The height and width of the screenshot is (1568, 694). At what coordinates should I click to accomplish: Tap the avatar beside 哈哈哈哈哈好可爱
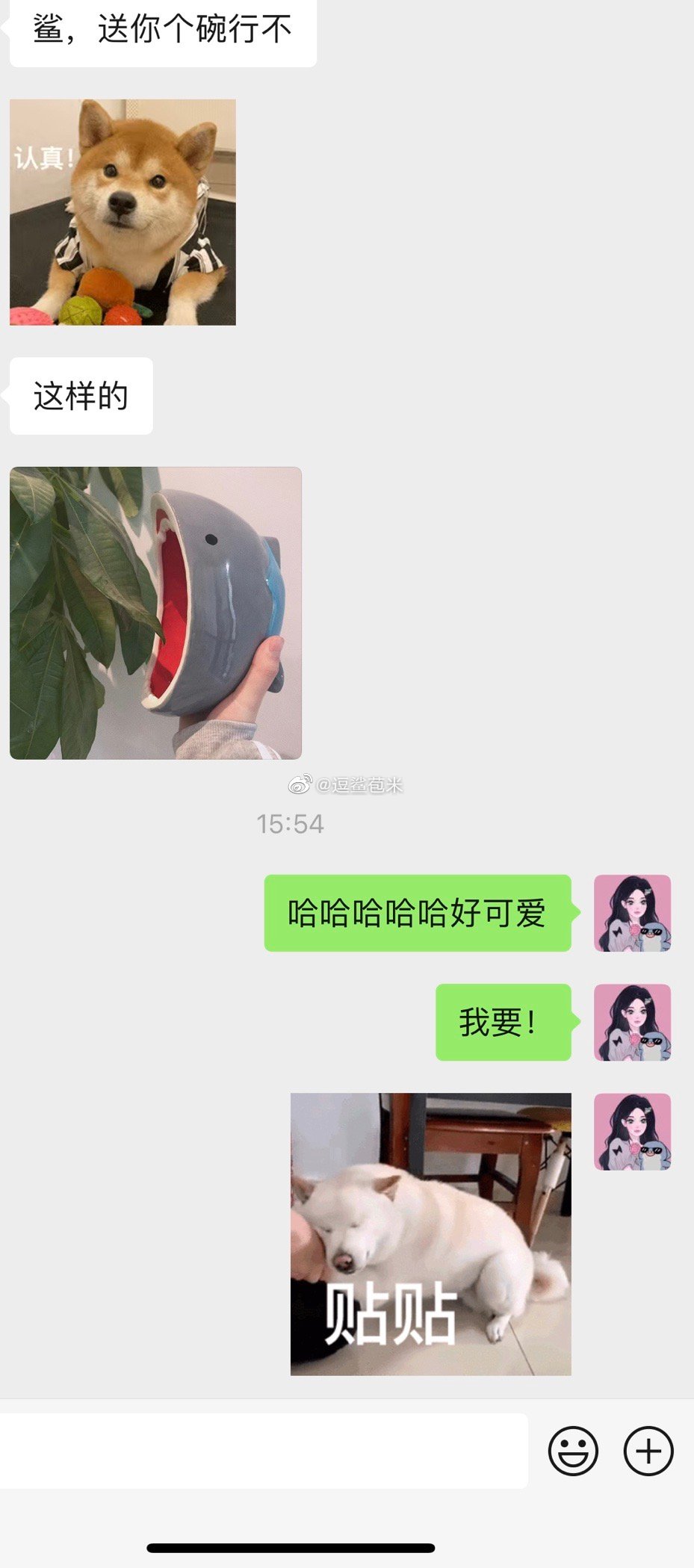point(632,913)
